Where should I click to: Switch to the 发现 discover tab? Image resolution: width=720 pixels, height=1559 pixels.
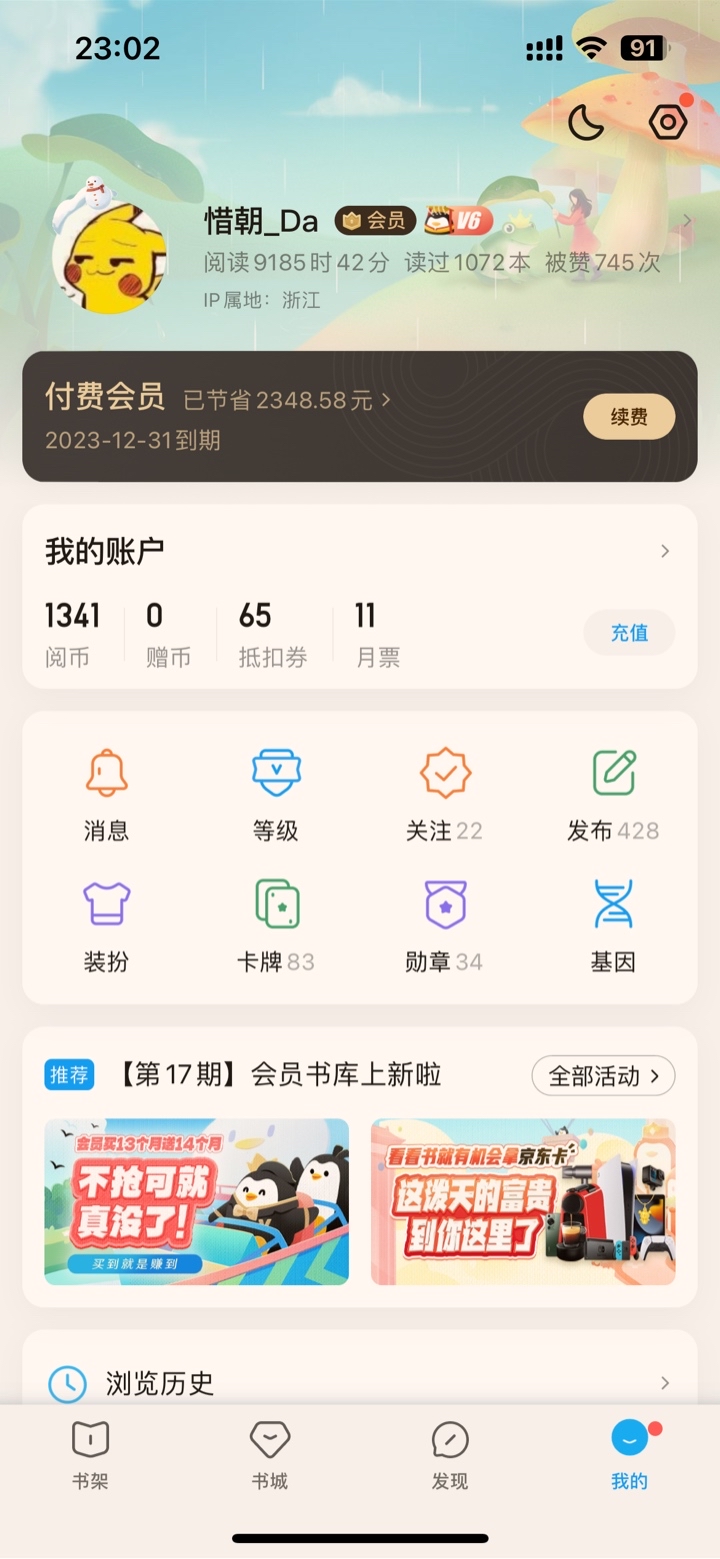tap(450, 1456)
